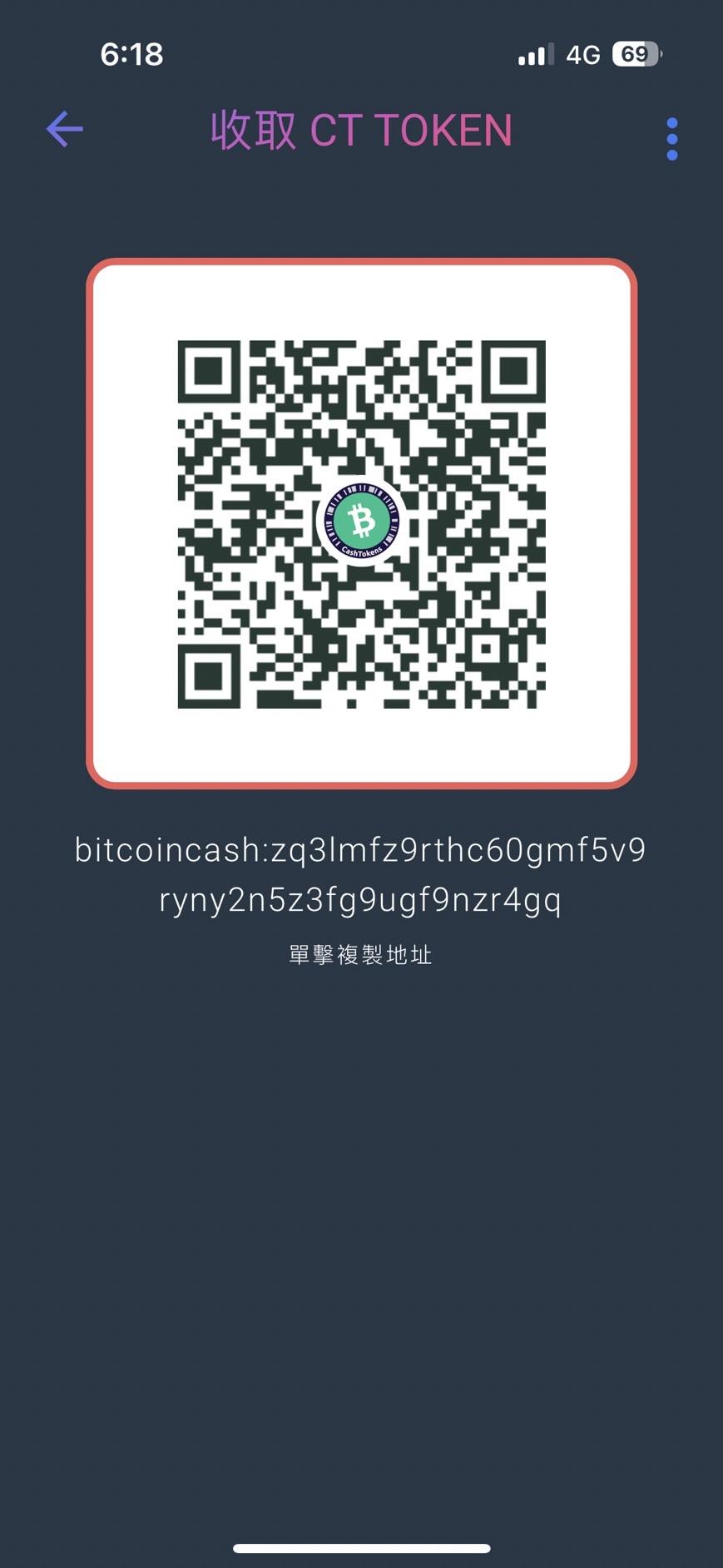
Task: Go back using the arrow
Action: point(64,130)
